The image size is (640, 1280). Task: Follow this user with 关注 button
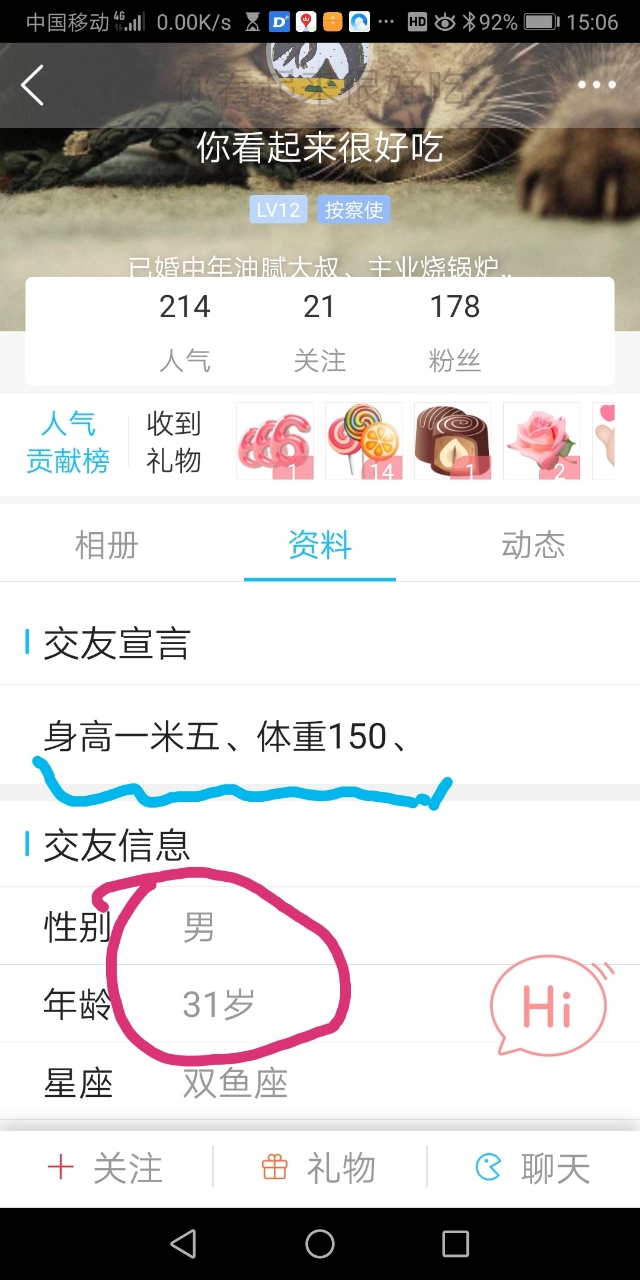tap(106, 1168)
